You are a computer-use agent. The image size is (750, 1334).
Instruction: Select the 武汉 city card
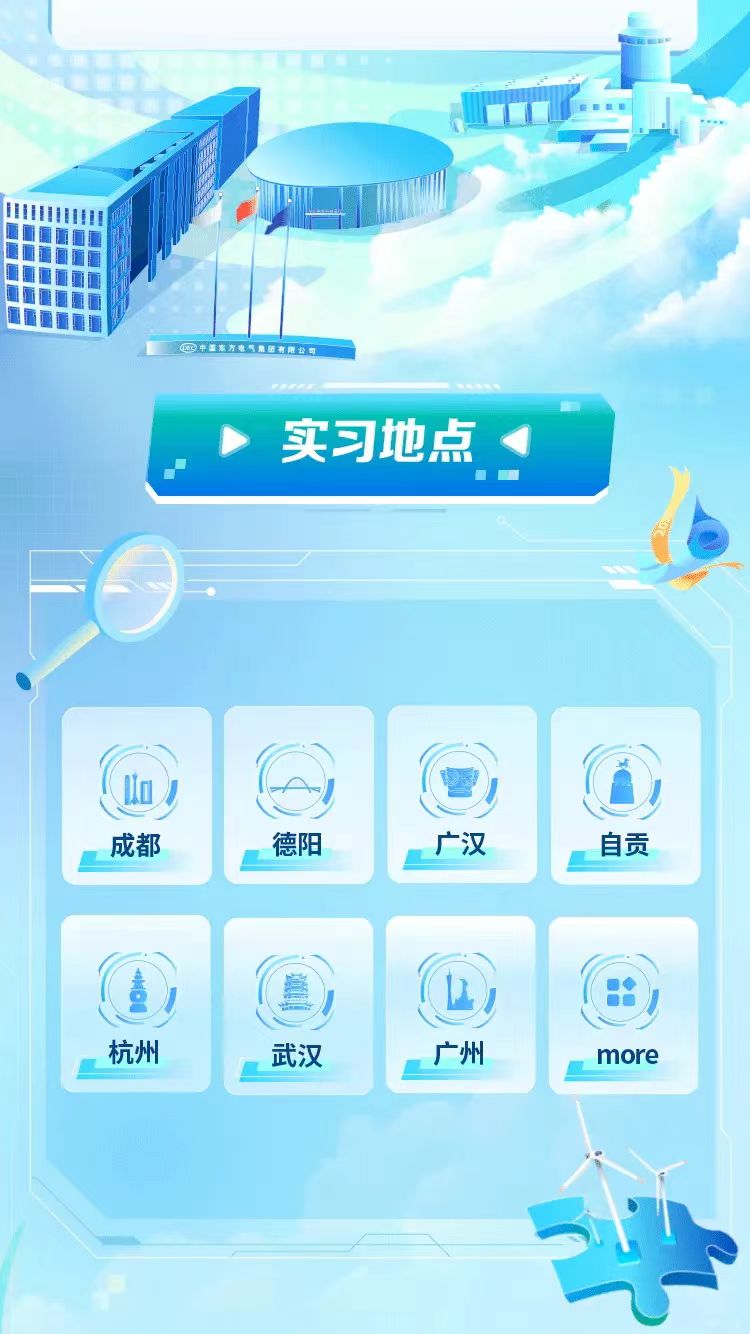298,1004
